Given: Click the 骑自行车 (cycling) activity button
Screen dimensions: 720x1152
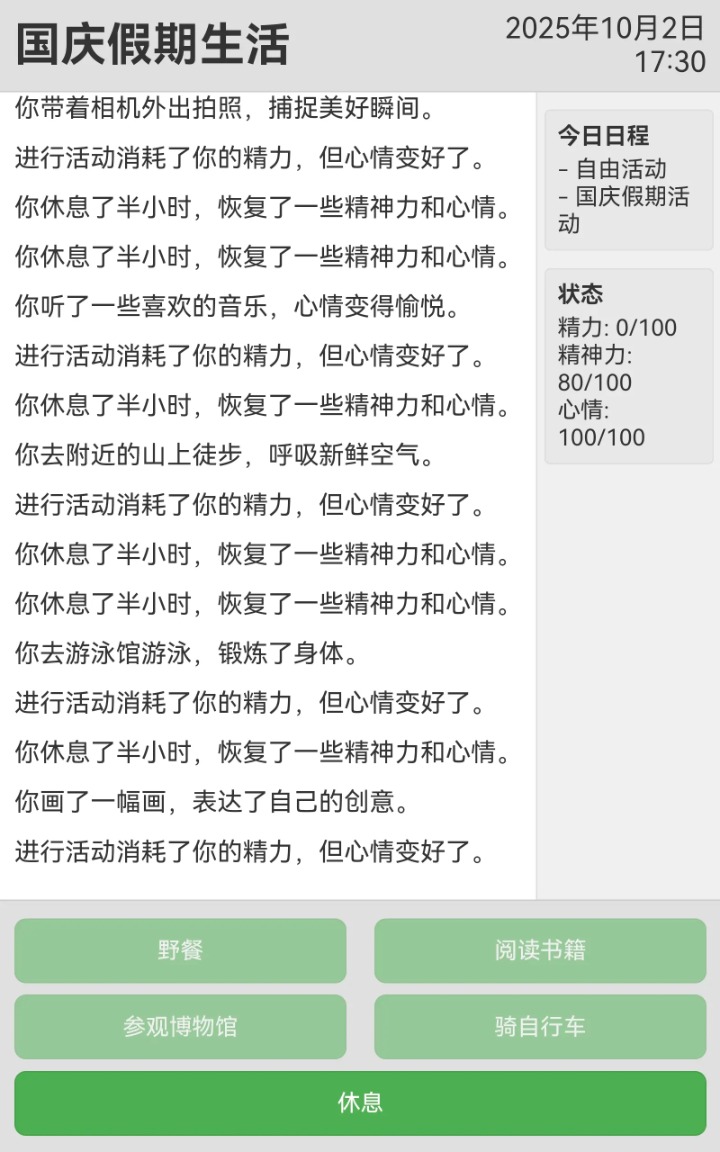Looking at the screenshot, I should point(540,1027).
